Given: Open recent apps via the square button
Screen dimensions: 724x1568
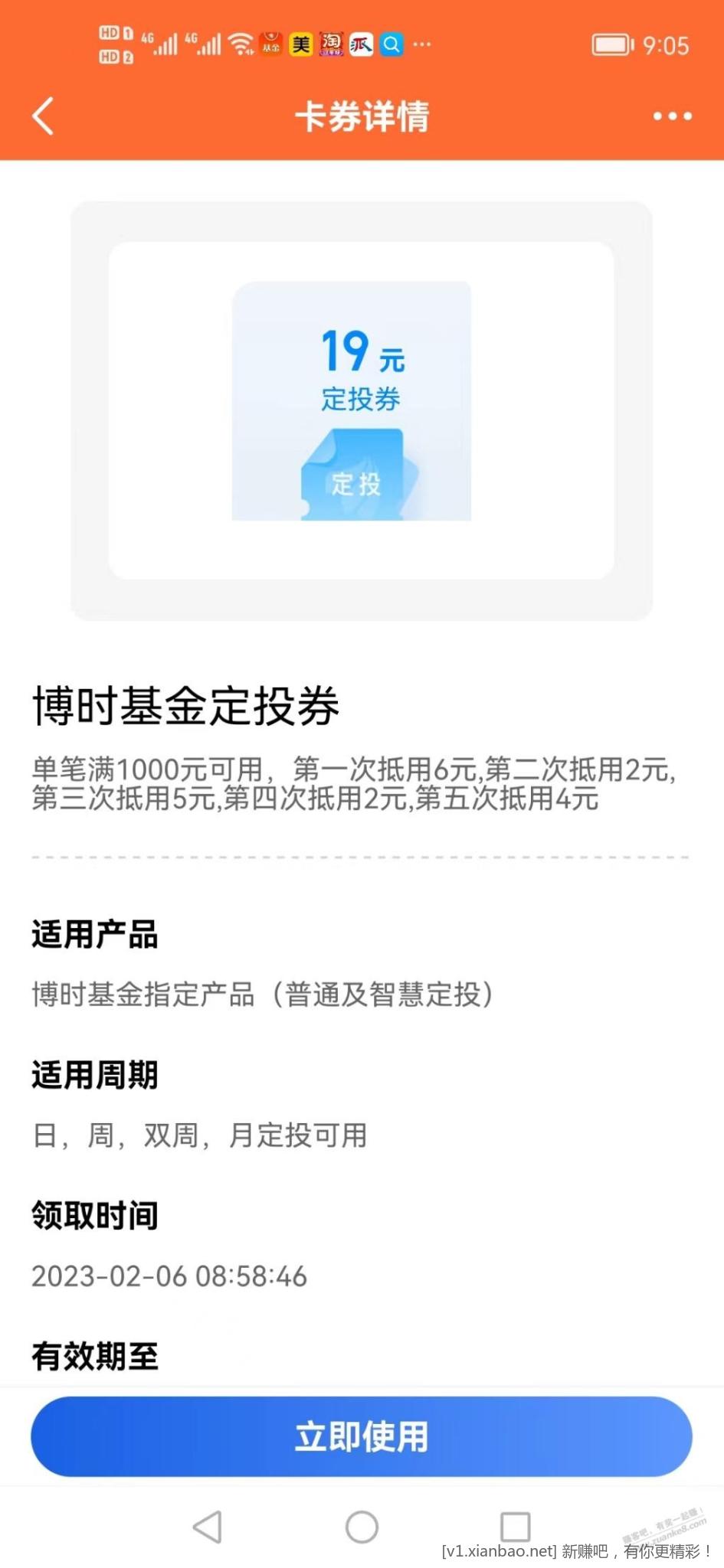Looking at the screenshot, I should [515, 1527].
